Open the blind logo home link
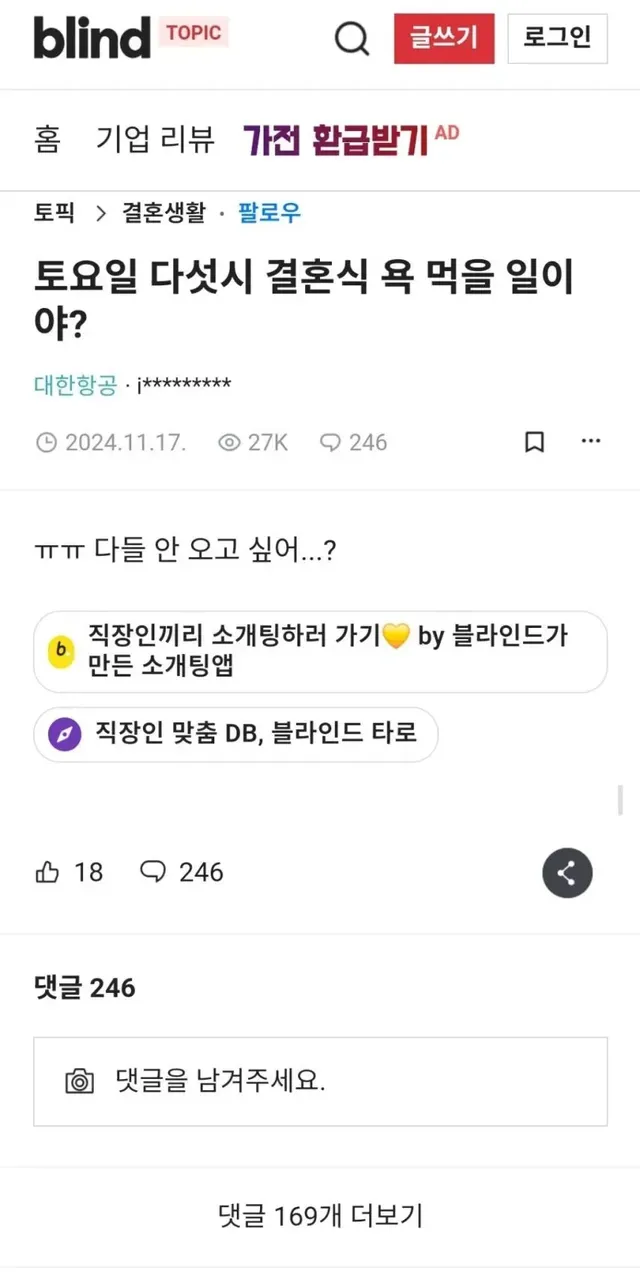The image size is (640, 1280). point(92,38)
